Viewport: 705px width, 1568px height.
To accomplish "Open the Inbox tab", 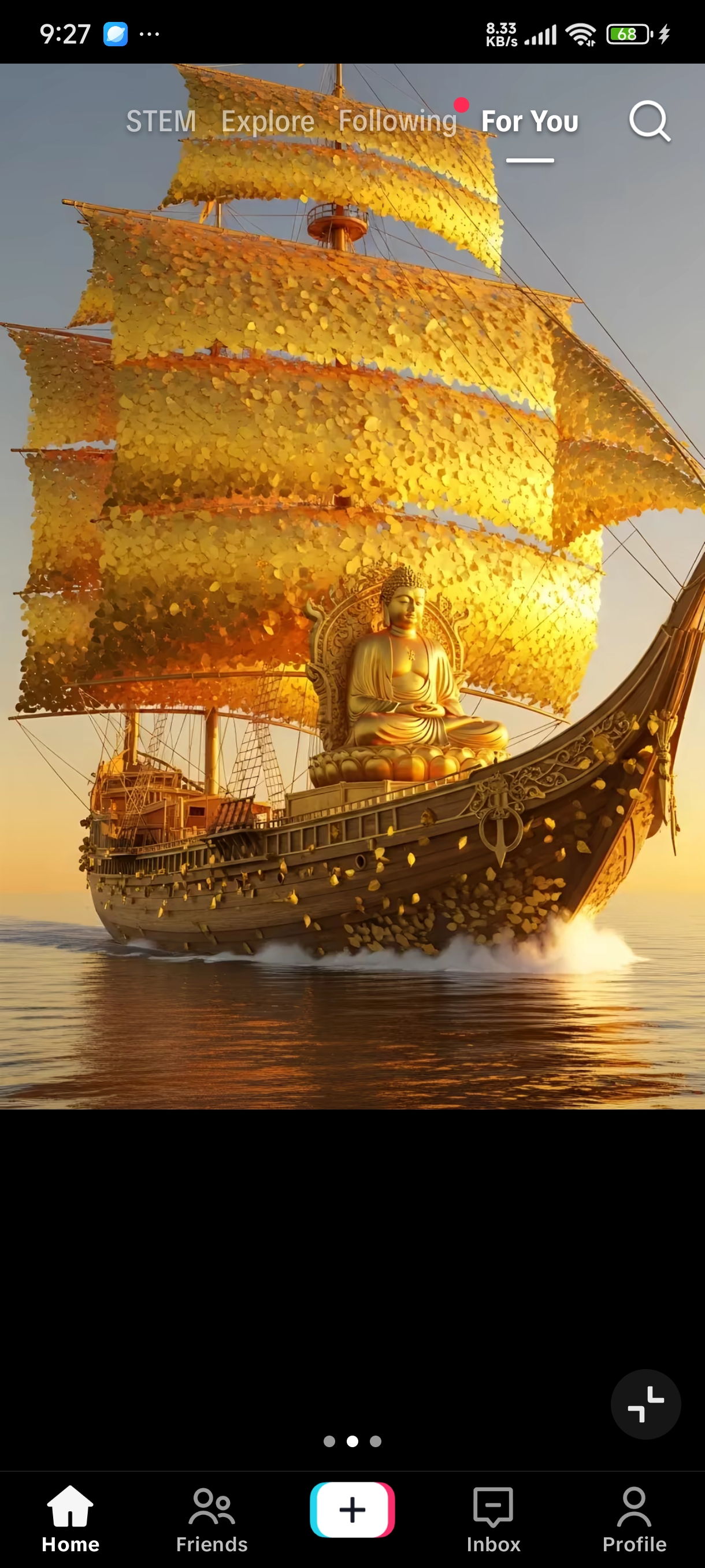I will (493, 1518).
